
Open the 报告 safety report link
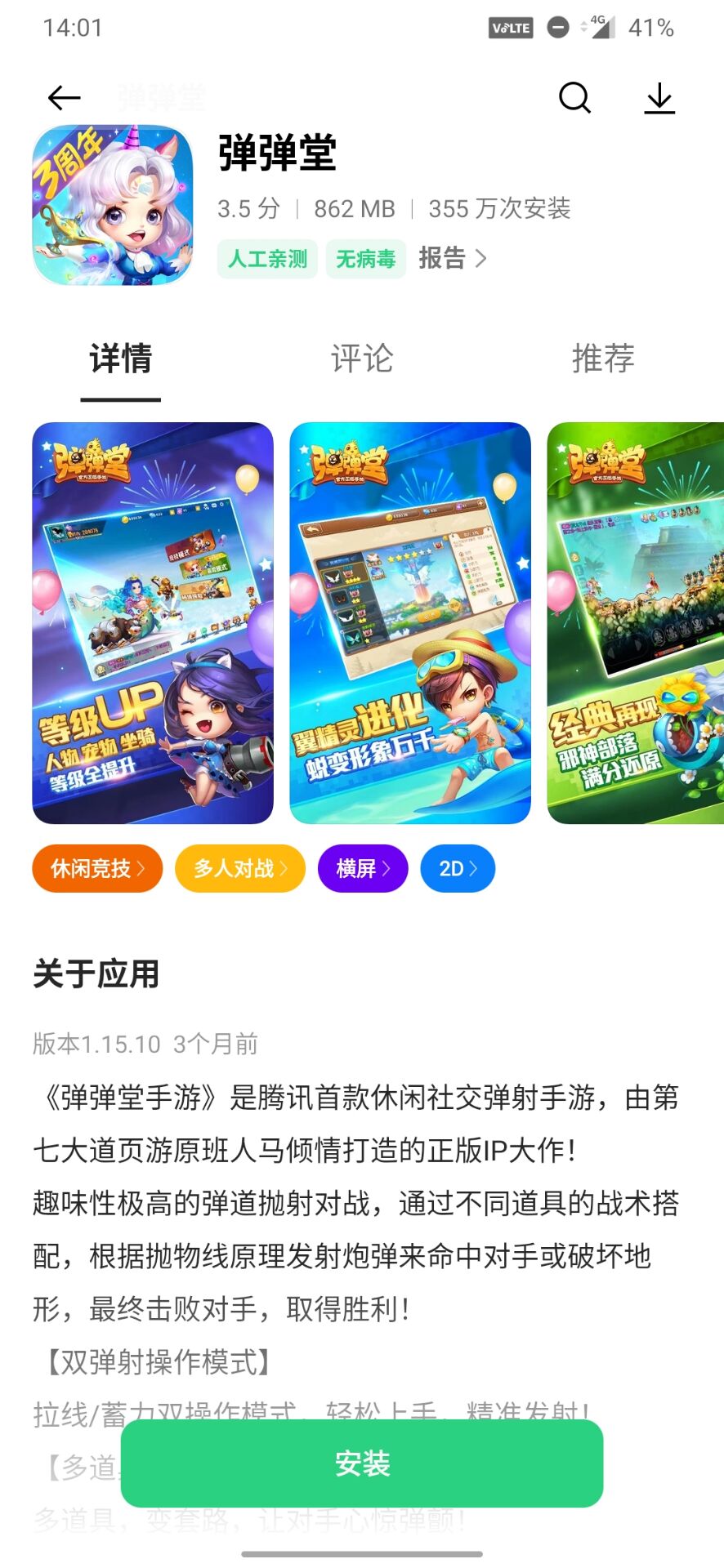(453, 258)
